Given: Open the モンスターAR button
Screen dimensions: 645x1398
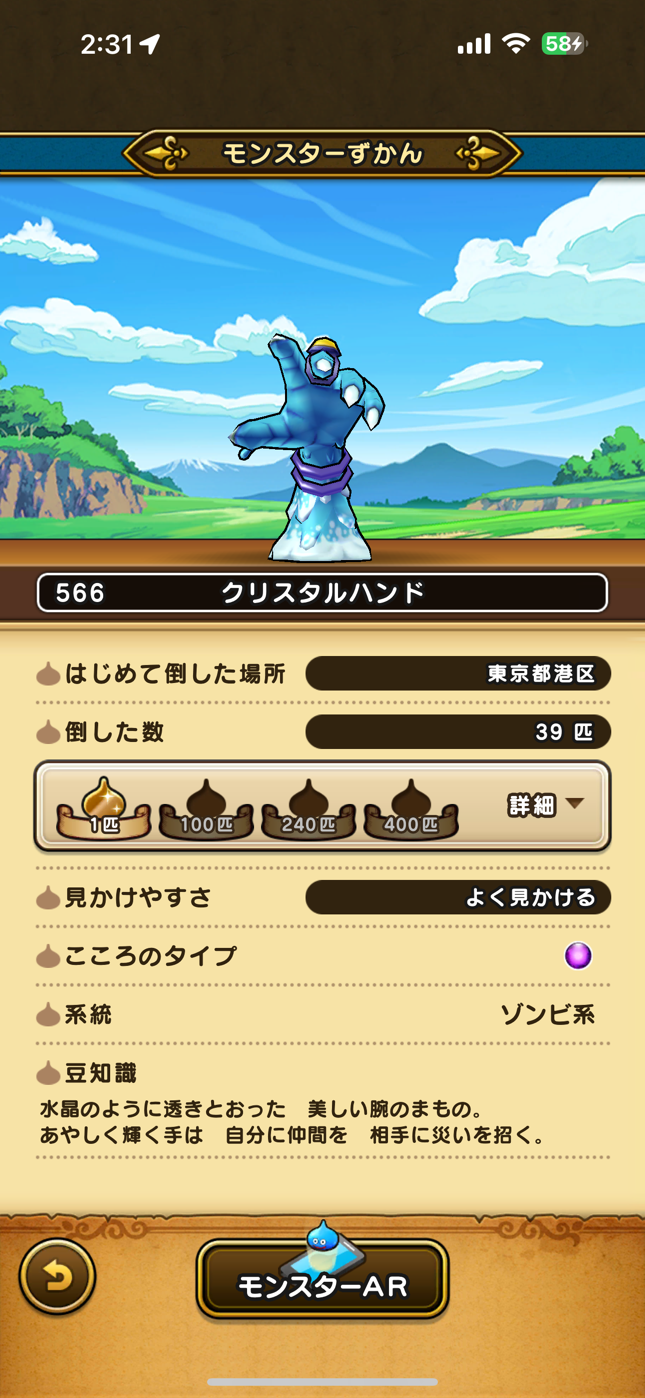Looking at the screenshot, I should click(x=322, y=1280).
